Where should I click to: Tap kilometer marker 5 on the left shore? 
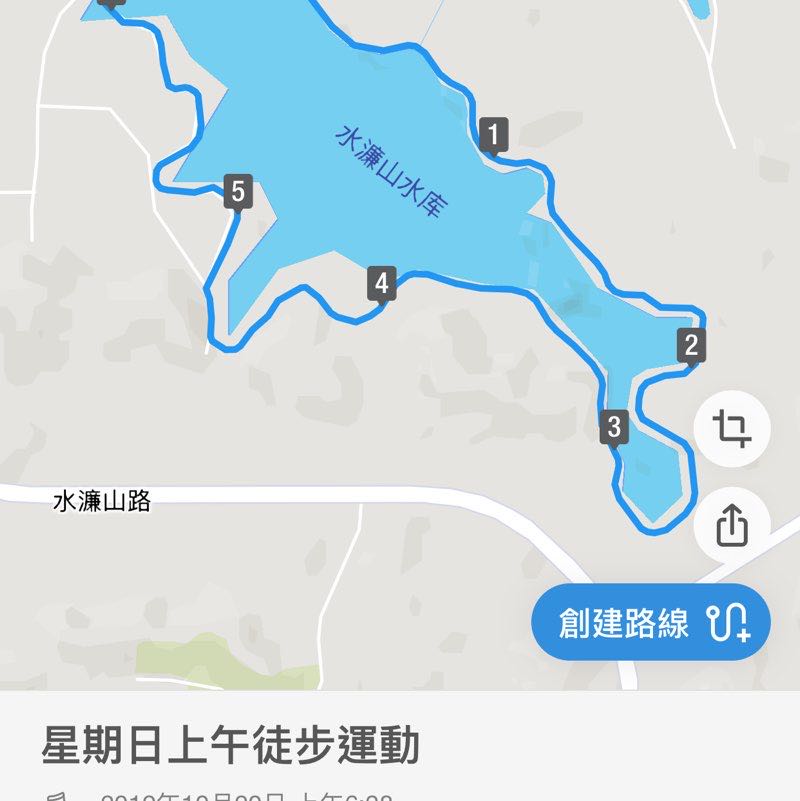(x=237, y=189)
